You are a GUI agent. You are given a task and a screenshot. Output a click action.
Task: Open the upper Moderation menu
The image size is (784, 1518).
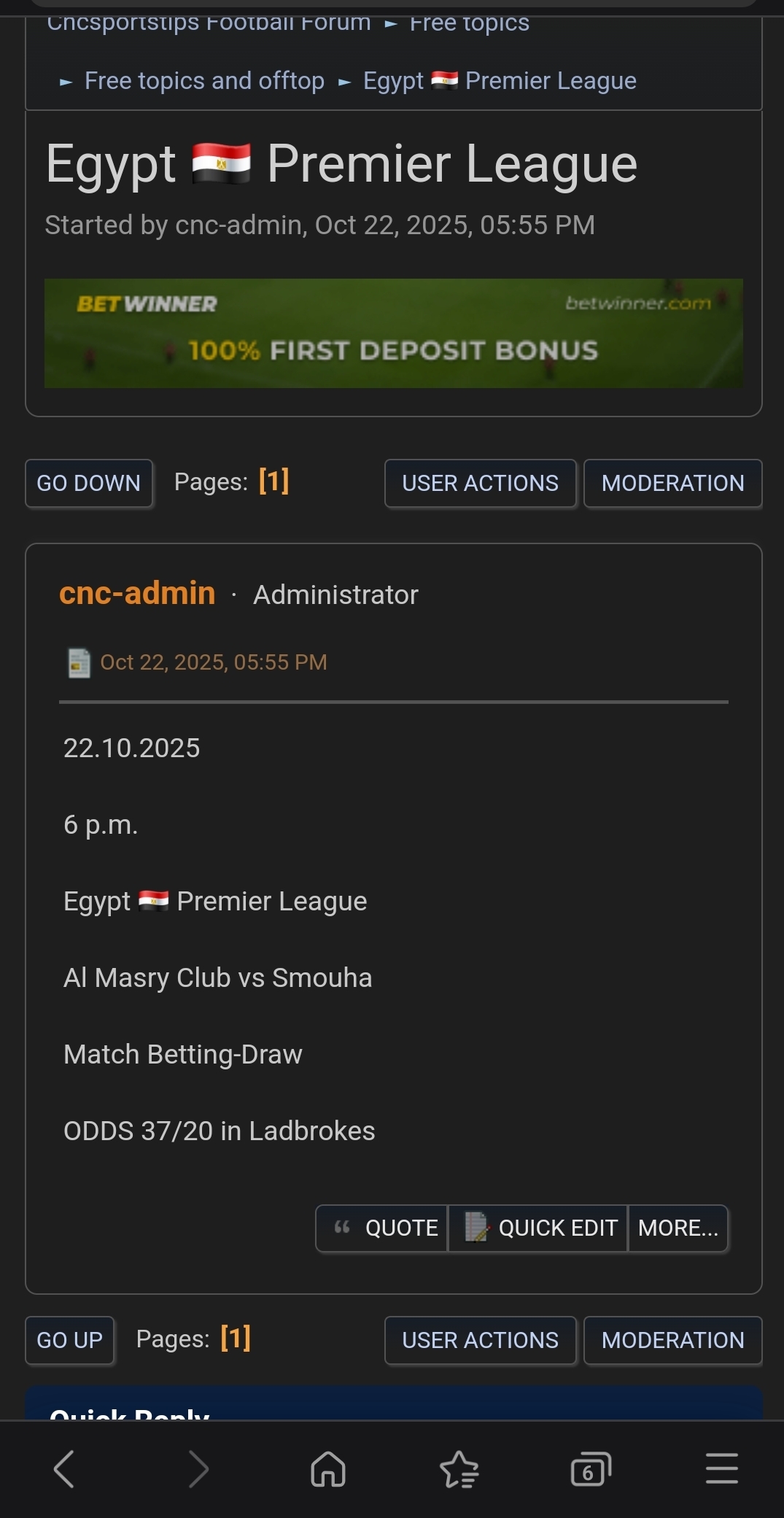672,483
